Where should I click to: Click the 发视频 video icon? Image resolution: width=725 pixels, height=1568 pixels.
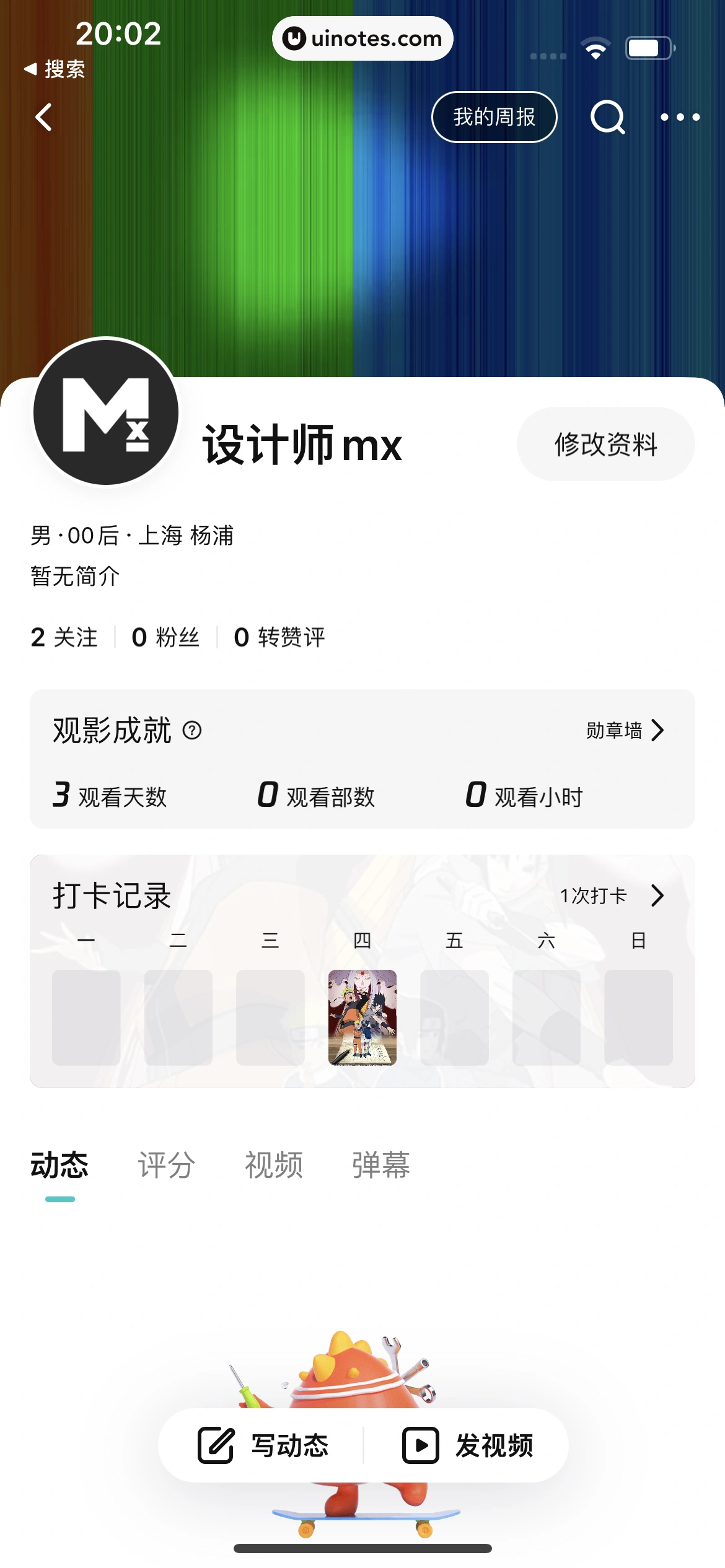tap(421, 1445)
